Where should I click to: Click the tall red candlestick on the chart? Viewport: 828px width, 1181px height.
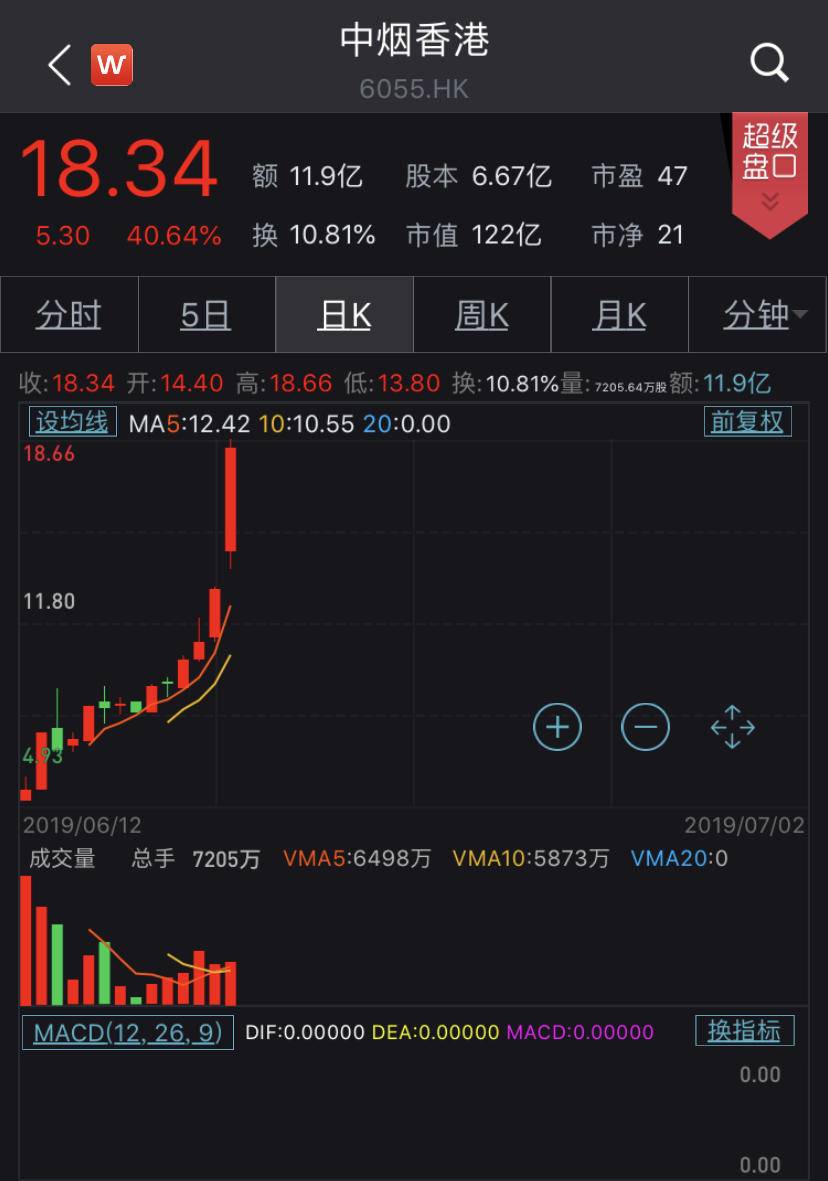[x=230, y=500]
